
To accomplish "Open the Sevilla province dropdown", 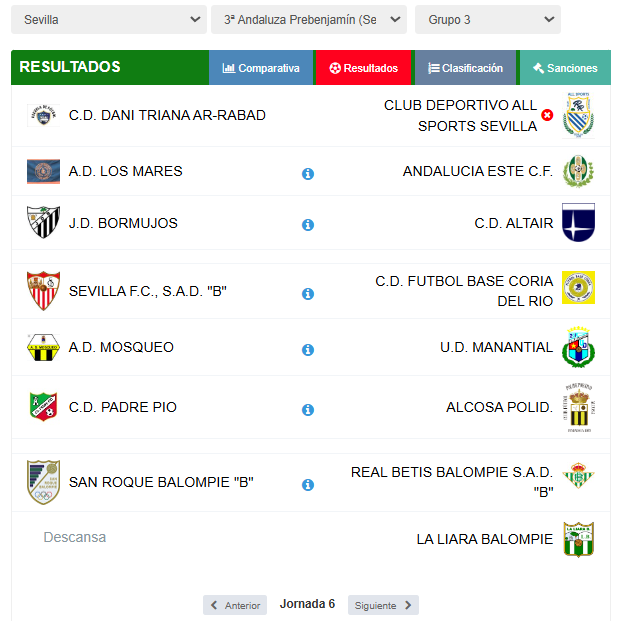I will 109,19.
